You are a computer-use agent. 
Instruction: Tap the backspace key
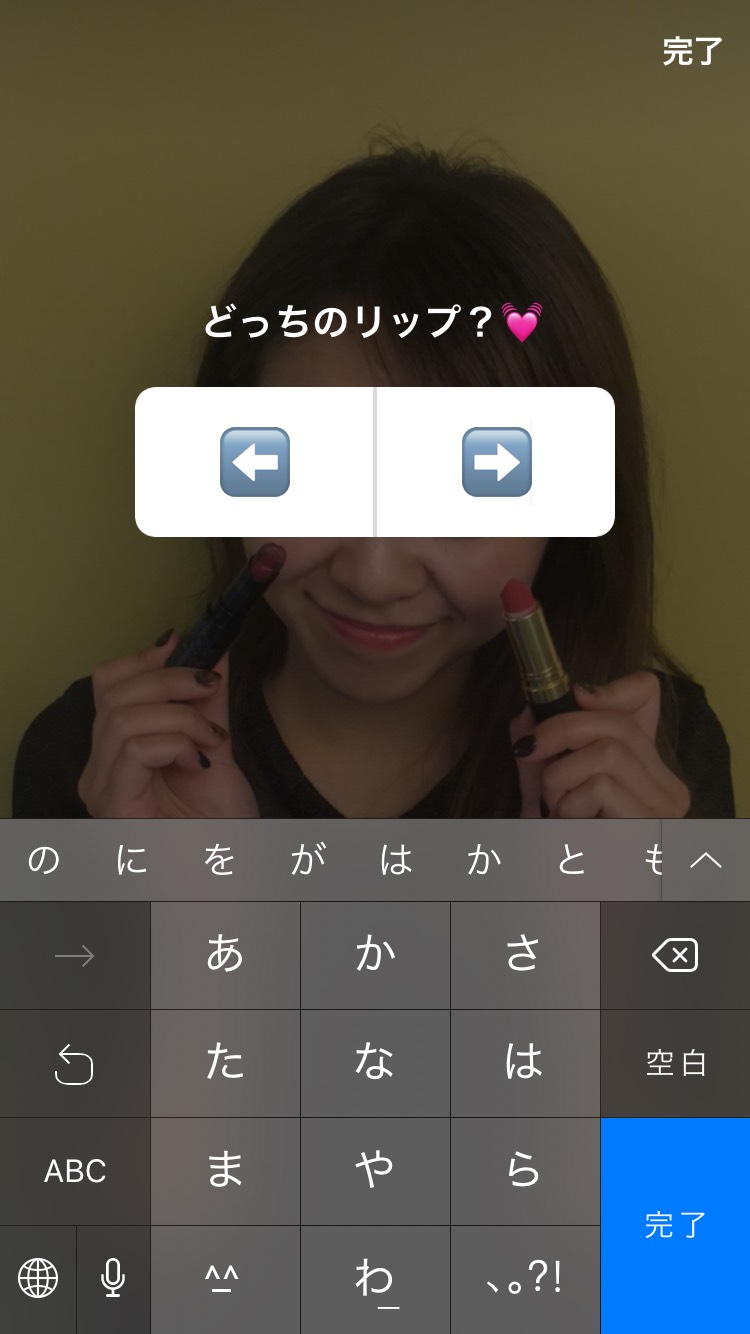click(675, 955)
